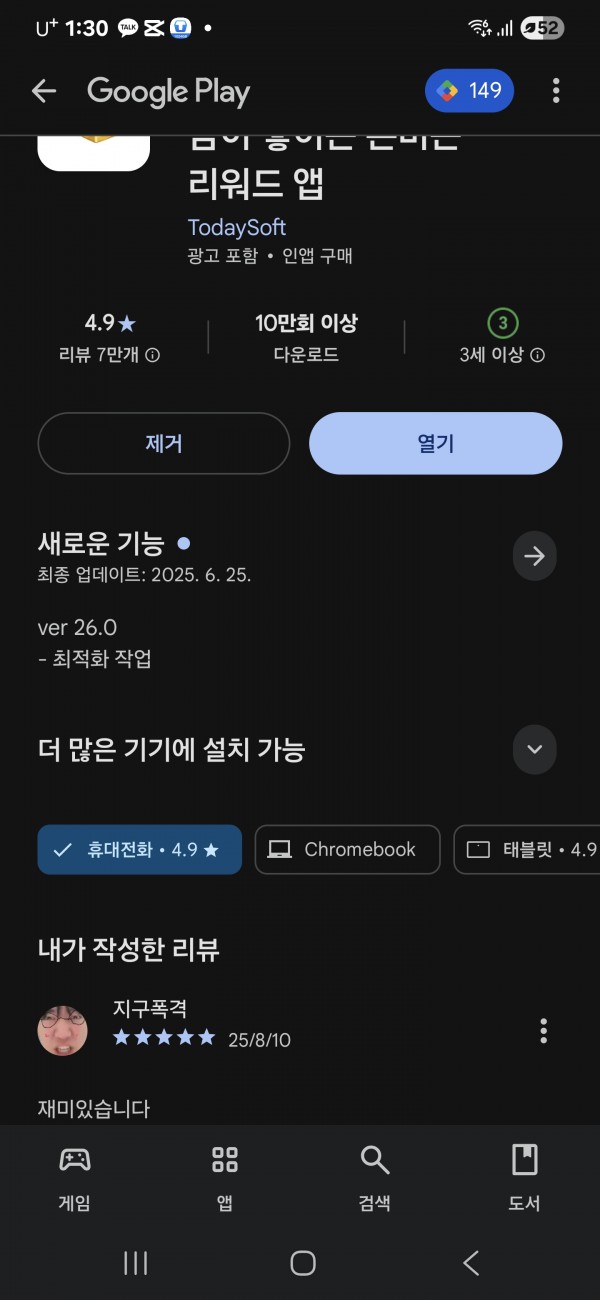Tap the 제거 button to uninstall
Screen dimensions: 600x1300
(164, 443)
